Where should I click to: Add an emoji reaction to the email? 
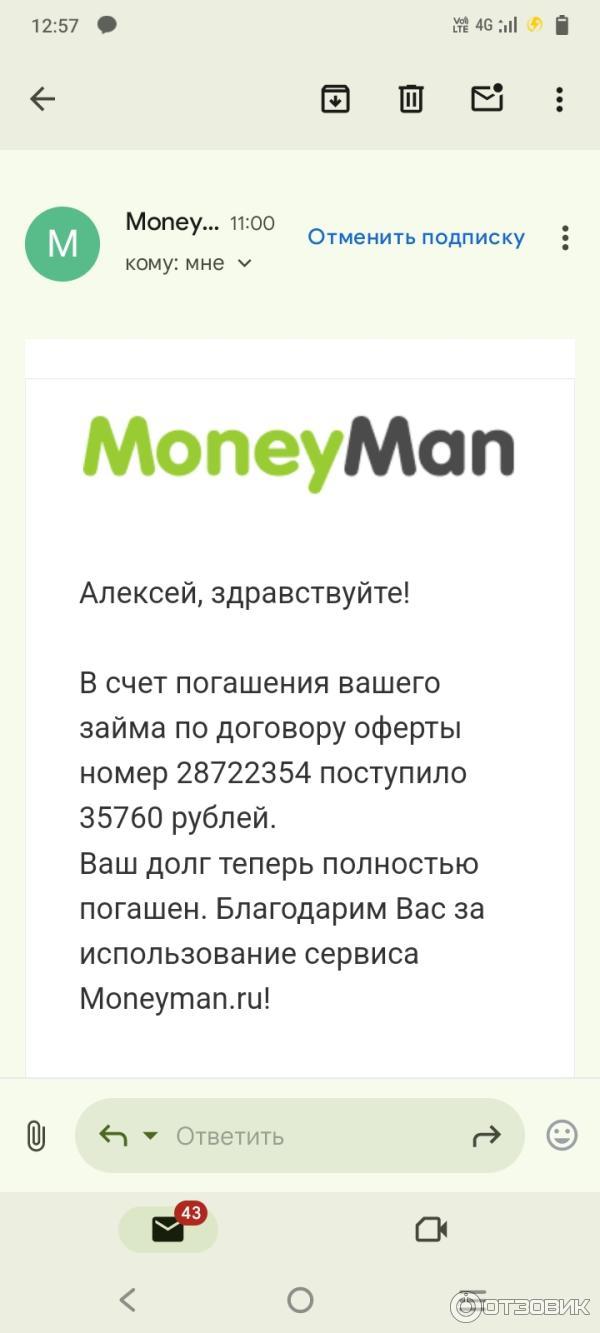tap(562, 1135)
